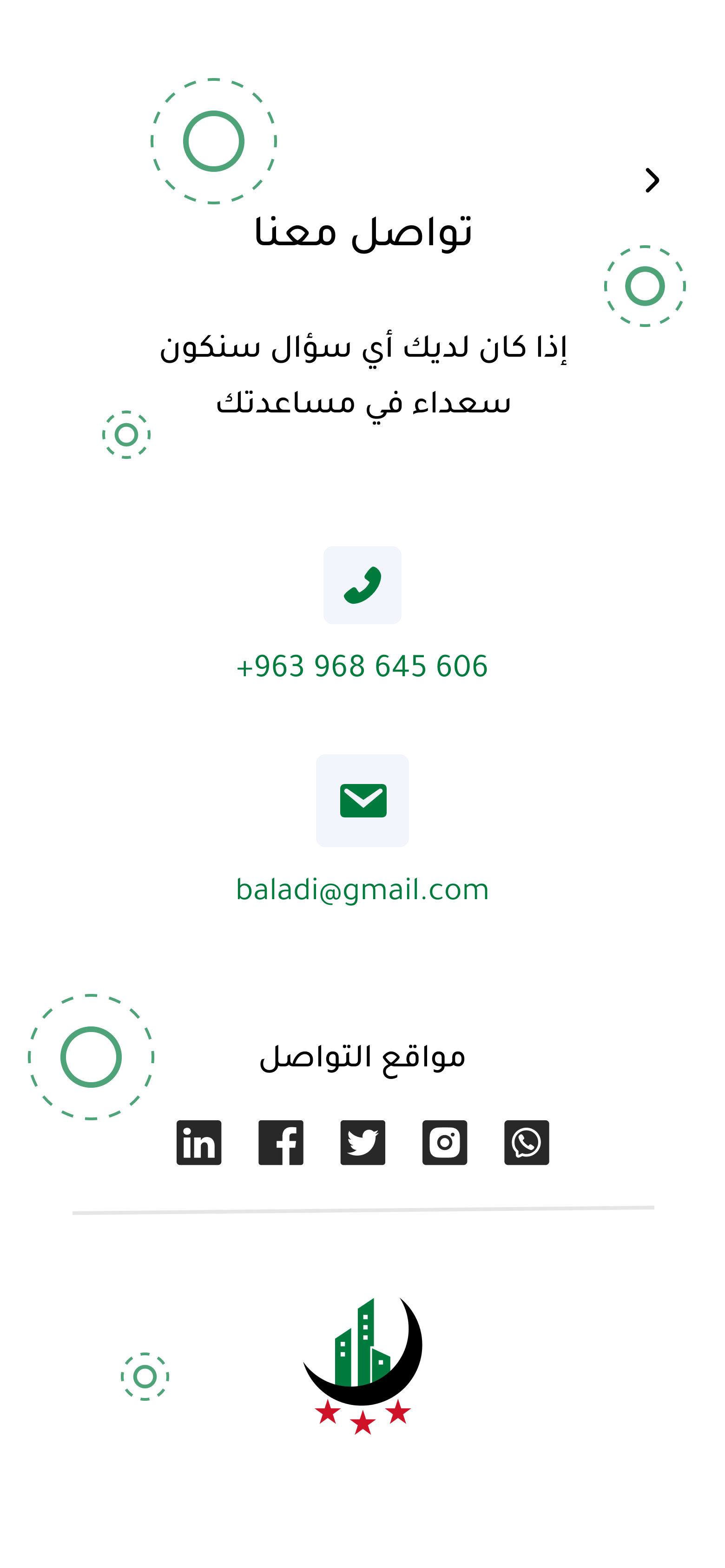This screenshot has height=1568, width=725.
Task: Call via the phone icon
Action: pos(362,585)
